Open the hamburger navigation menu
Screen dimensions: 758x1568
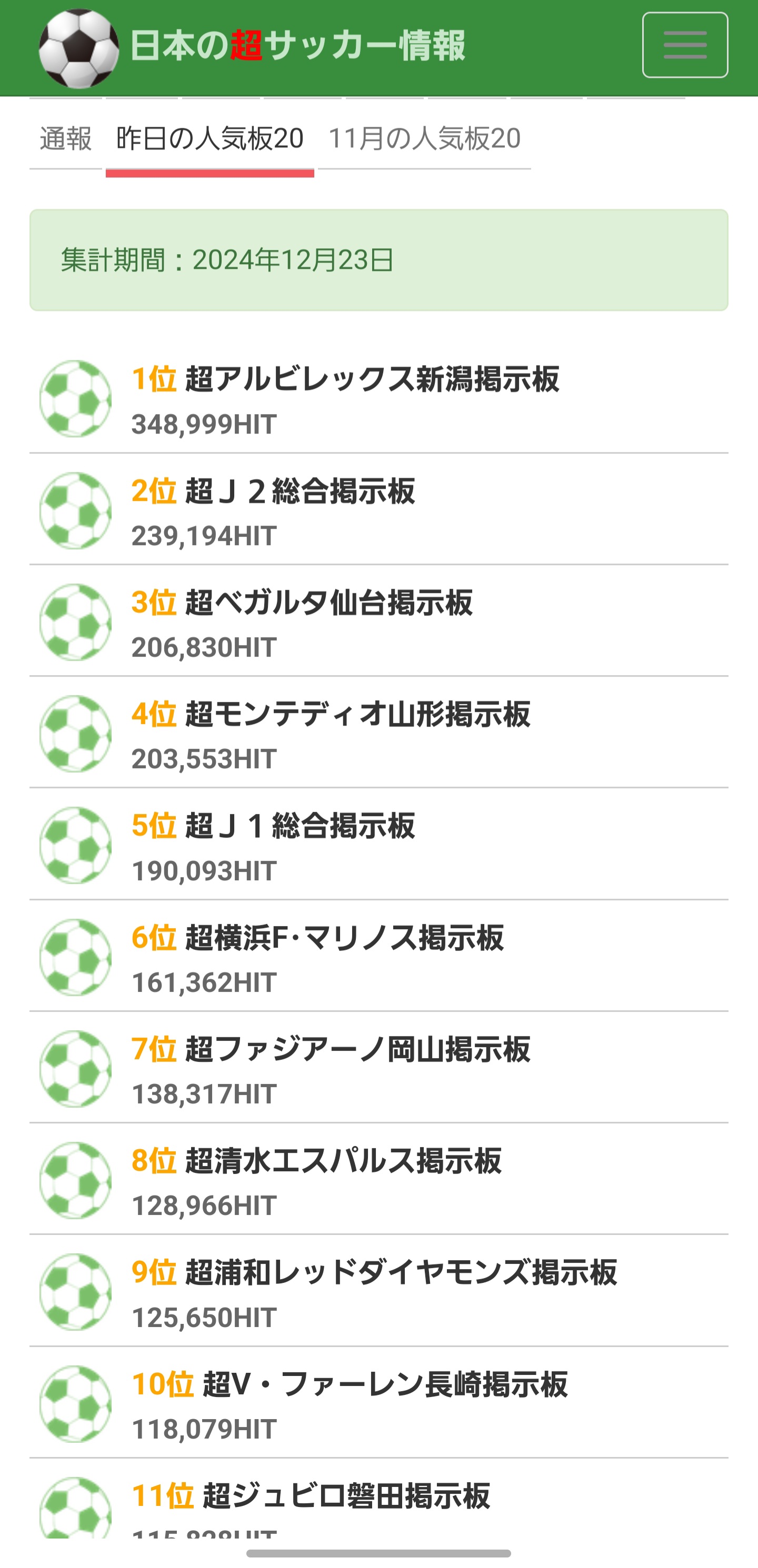(684, 45)
